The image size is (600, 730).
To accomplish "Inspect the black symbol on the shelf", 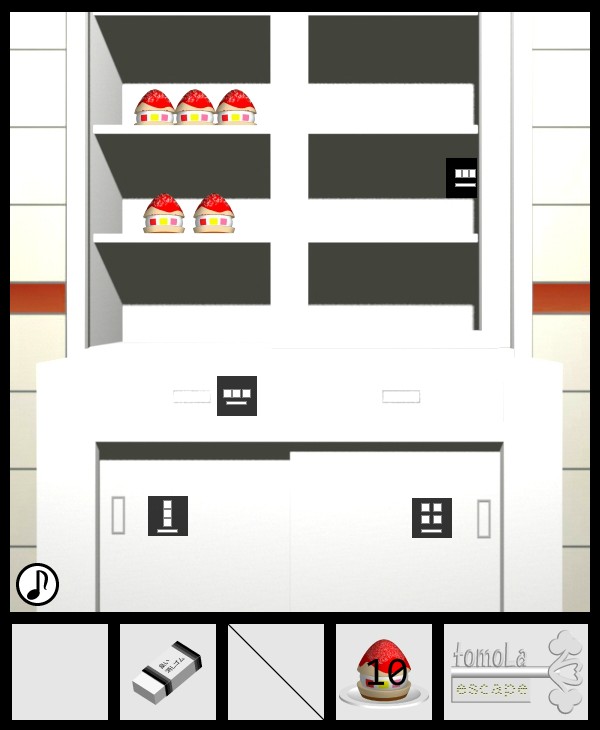I will tap(462, 178).
